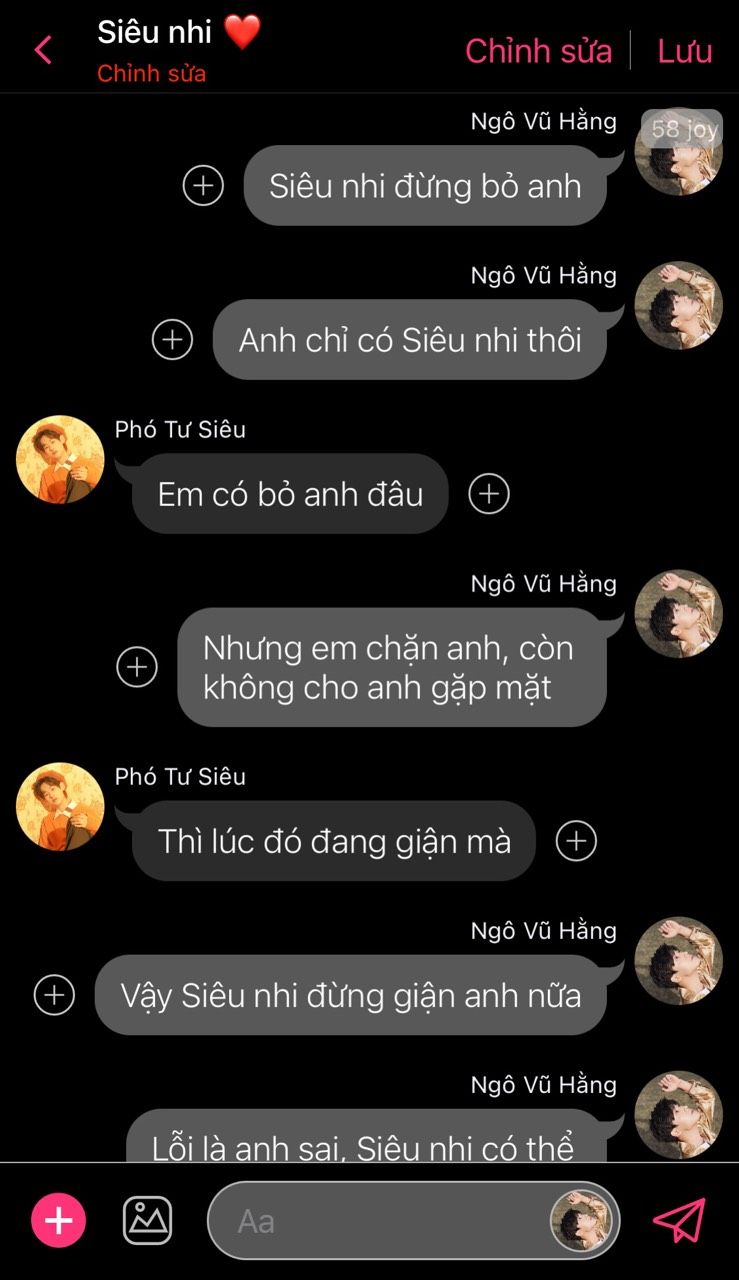Tap plus beside "Anh chỉ có Siêu nhi thôi"
This screenshot has height=1280, width=739.
click(x=172, y=339)
